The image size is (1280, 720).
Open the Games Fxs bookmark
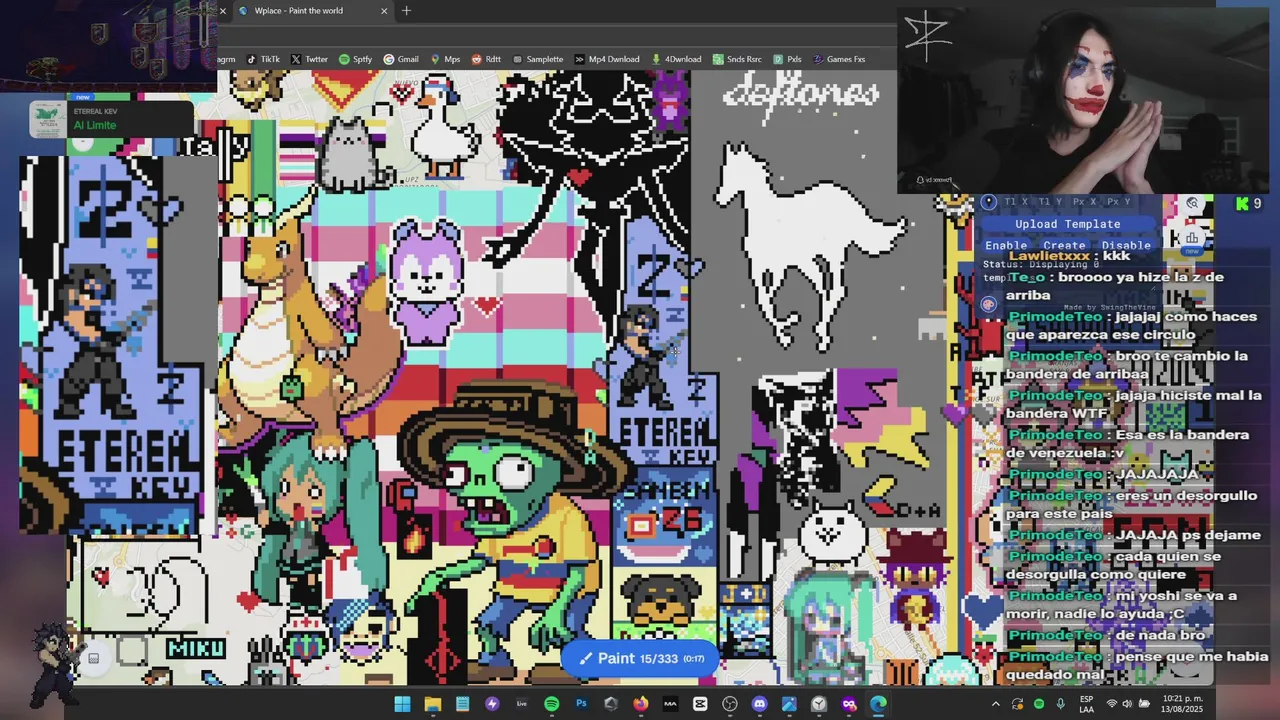pyautogui.click(x=838, y=59)
